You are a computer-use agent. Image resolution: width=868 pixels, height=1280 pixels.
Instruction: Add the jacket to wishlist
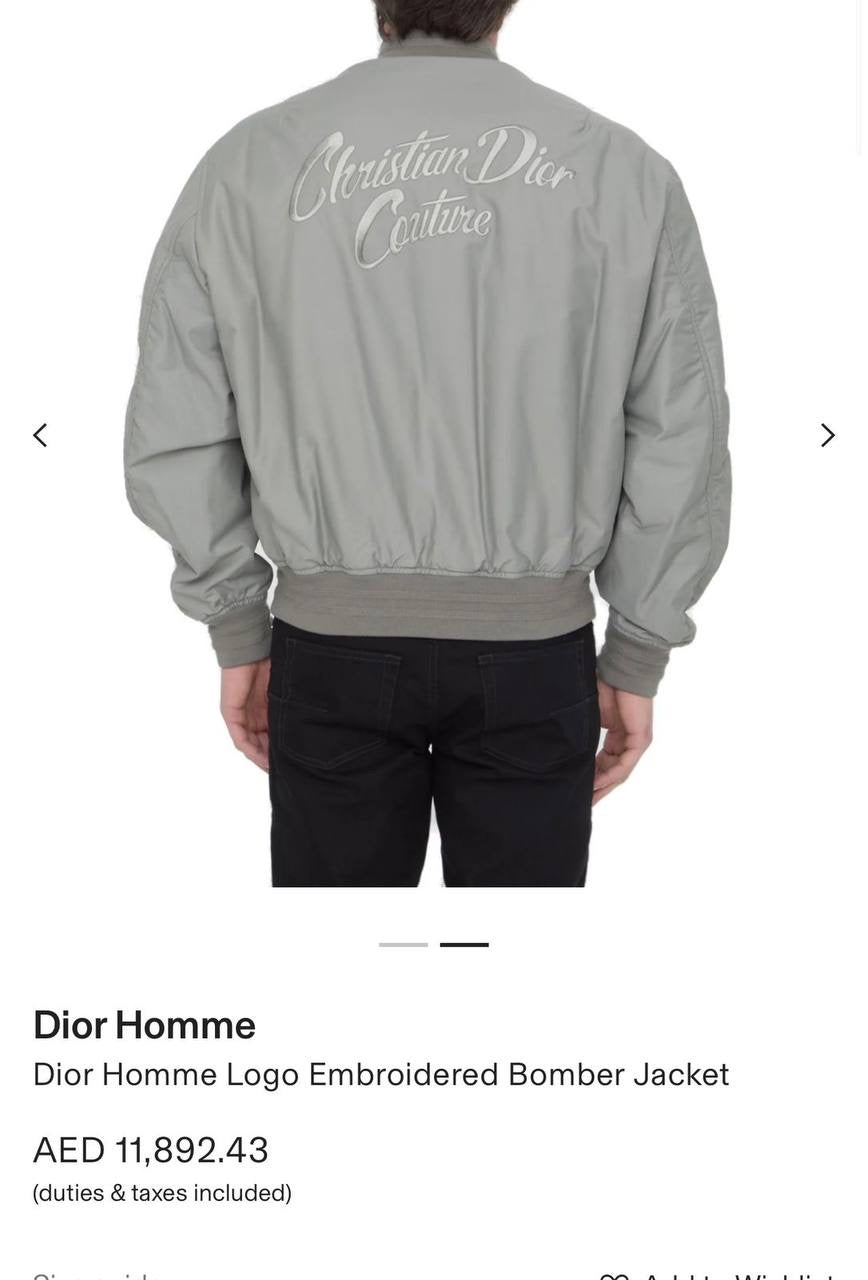pyautogui.click(x=720, y=1275)
